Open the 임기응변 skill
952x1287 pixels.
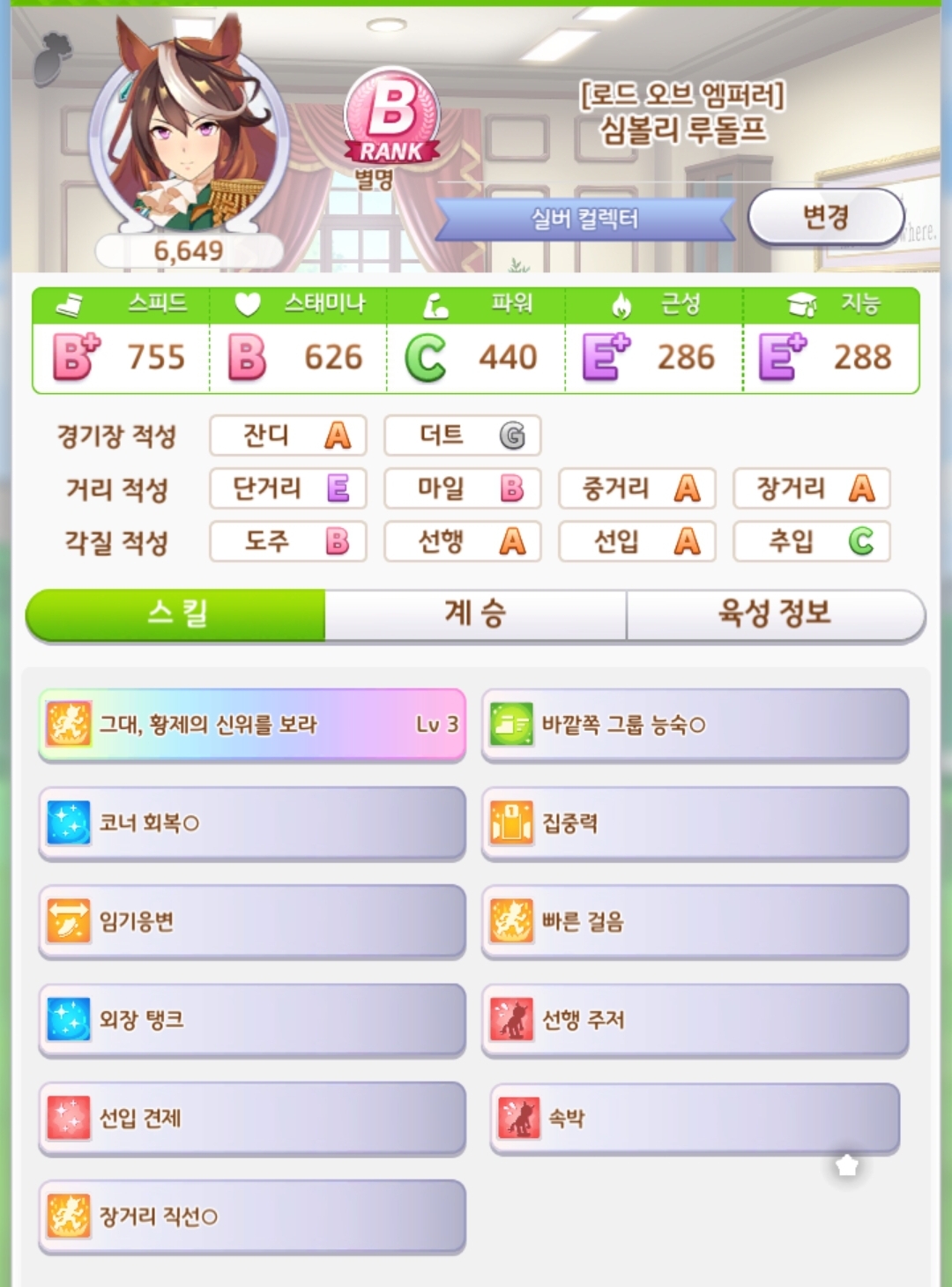click(252, 922)
